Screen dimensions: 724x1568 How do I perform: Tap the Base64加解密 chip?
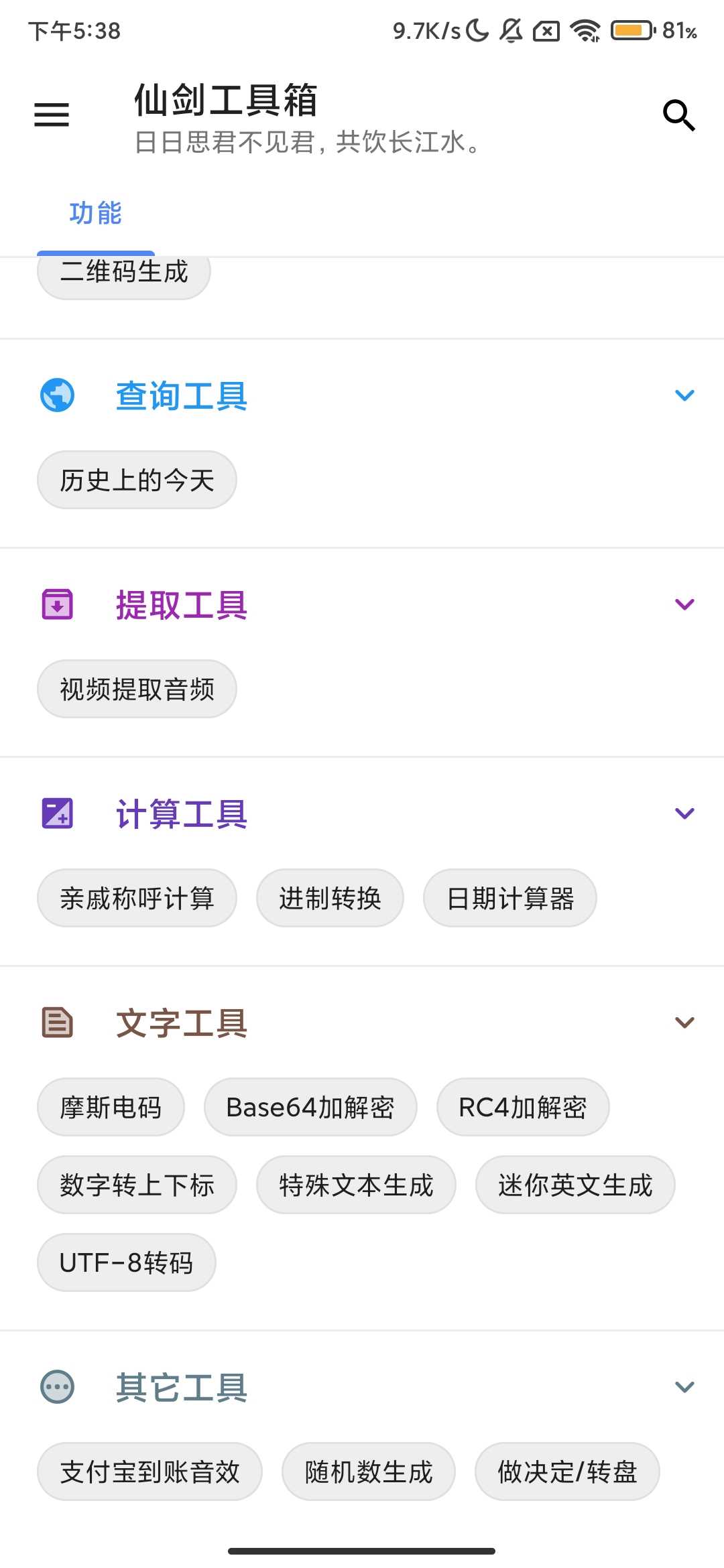pos(310,1108)
